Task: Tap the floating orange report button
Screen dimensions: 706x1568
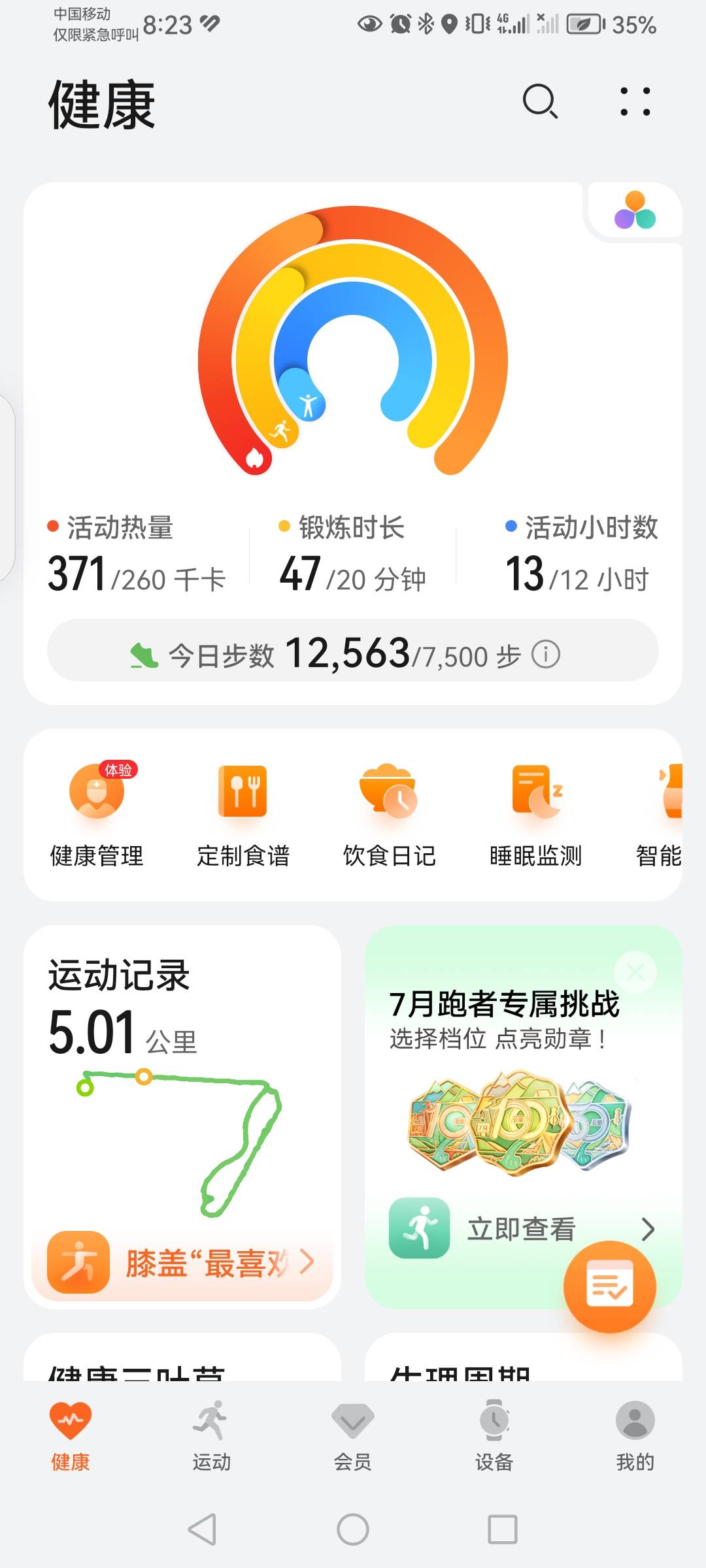Action: point(609,1286)
